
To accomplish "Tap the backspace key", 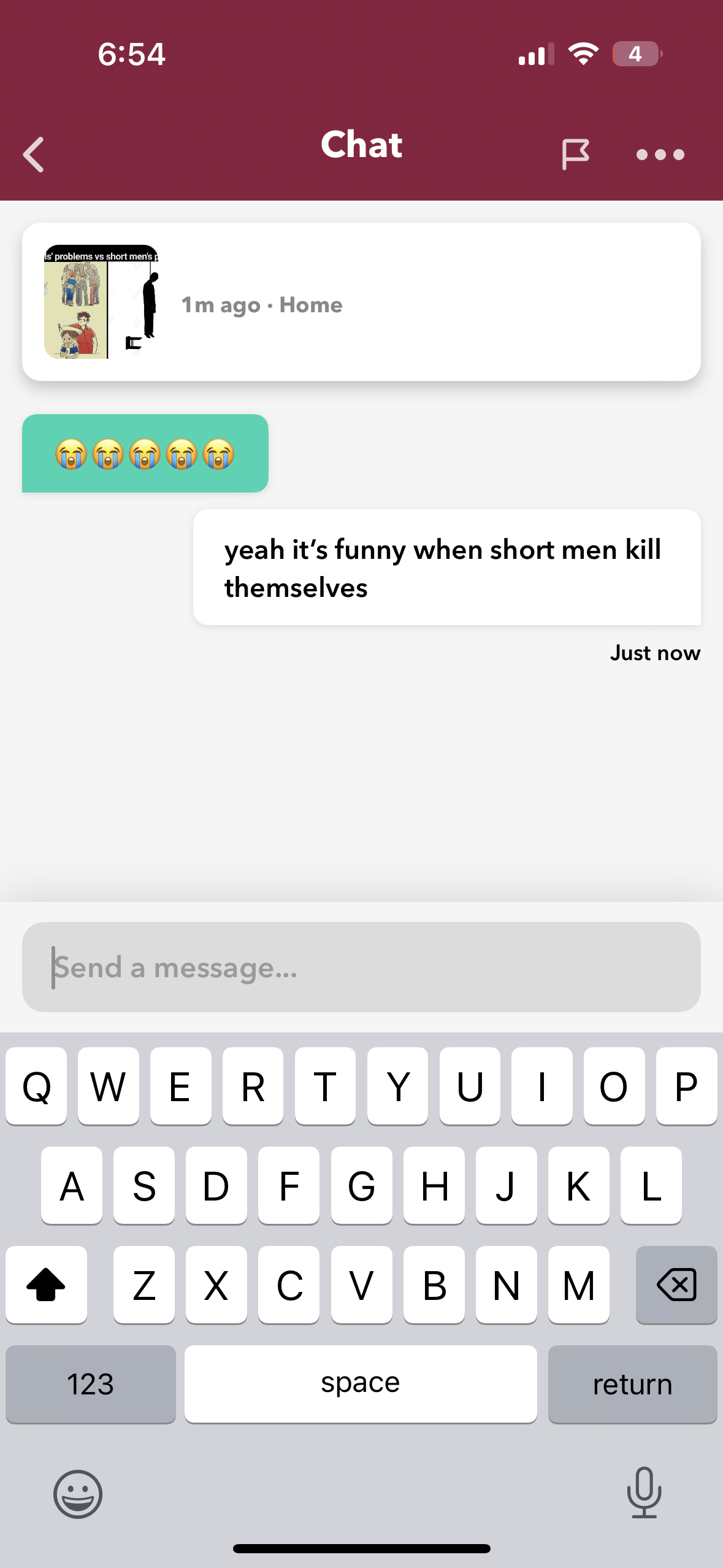I will 676,1285.
